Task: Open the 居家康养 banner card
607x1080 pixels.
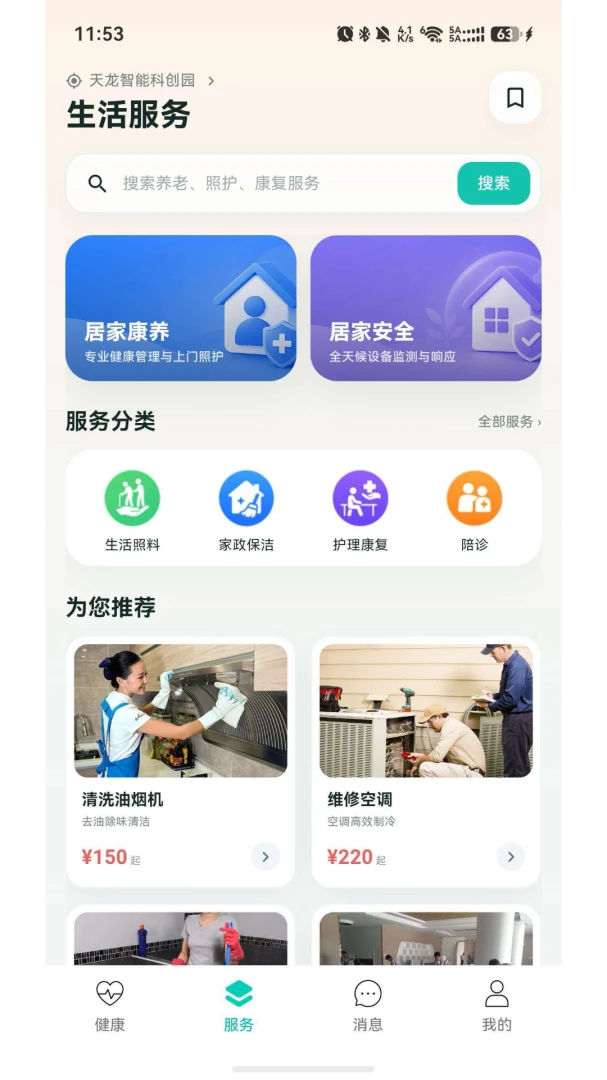Action: [x=181, y=308]
